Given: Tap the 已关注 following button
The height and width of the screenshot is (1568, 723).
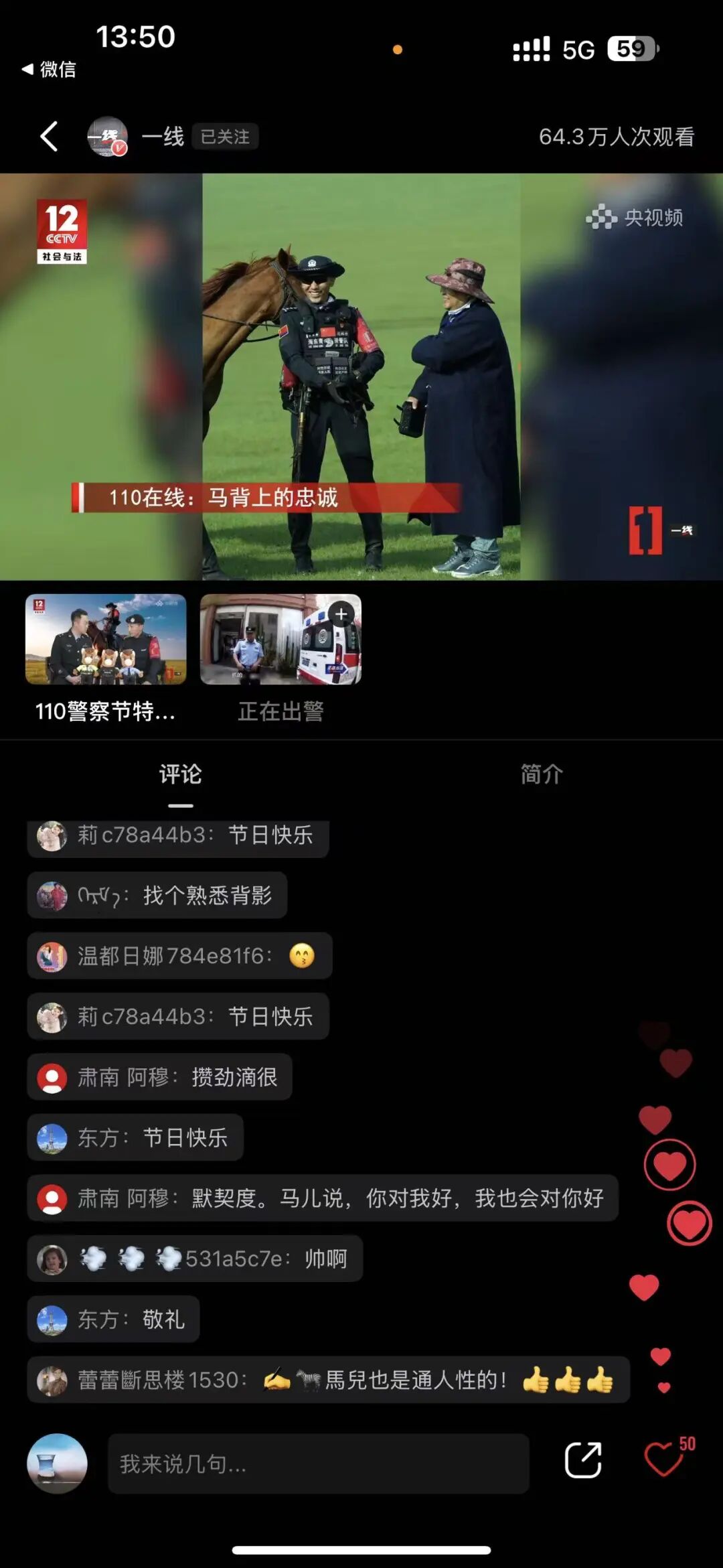Looking at the screenshot, I should click(x=225, y=137).
